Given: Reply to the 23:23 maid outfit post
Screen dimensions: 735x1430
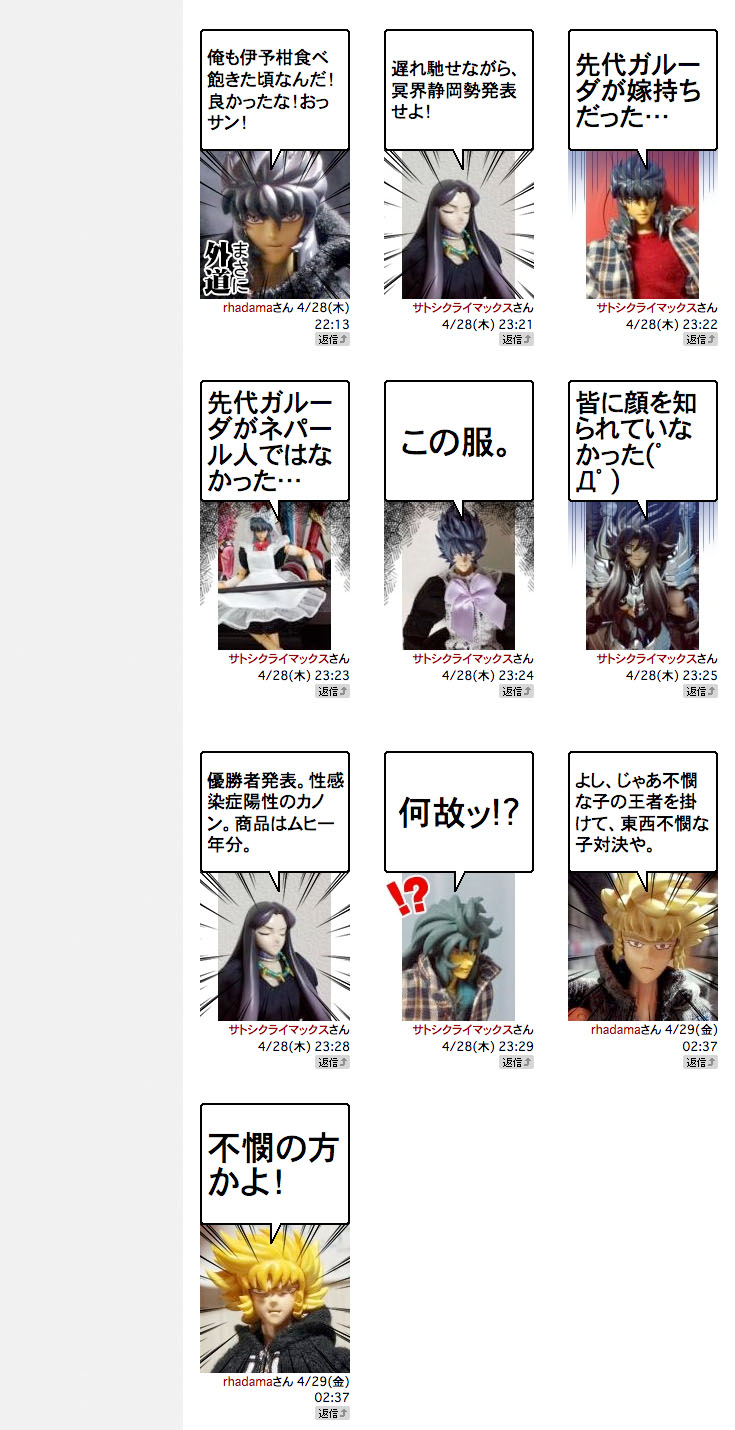Looking at the screenshot, I should click(x=333, y=691).
